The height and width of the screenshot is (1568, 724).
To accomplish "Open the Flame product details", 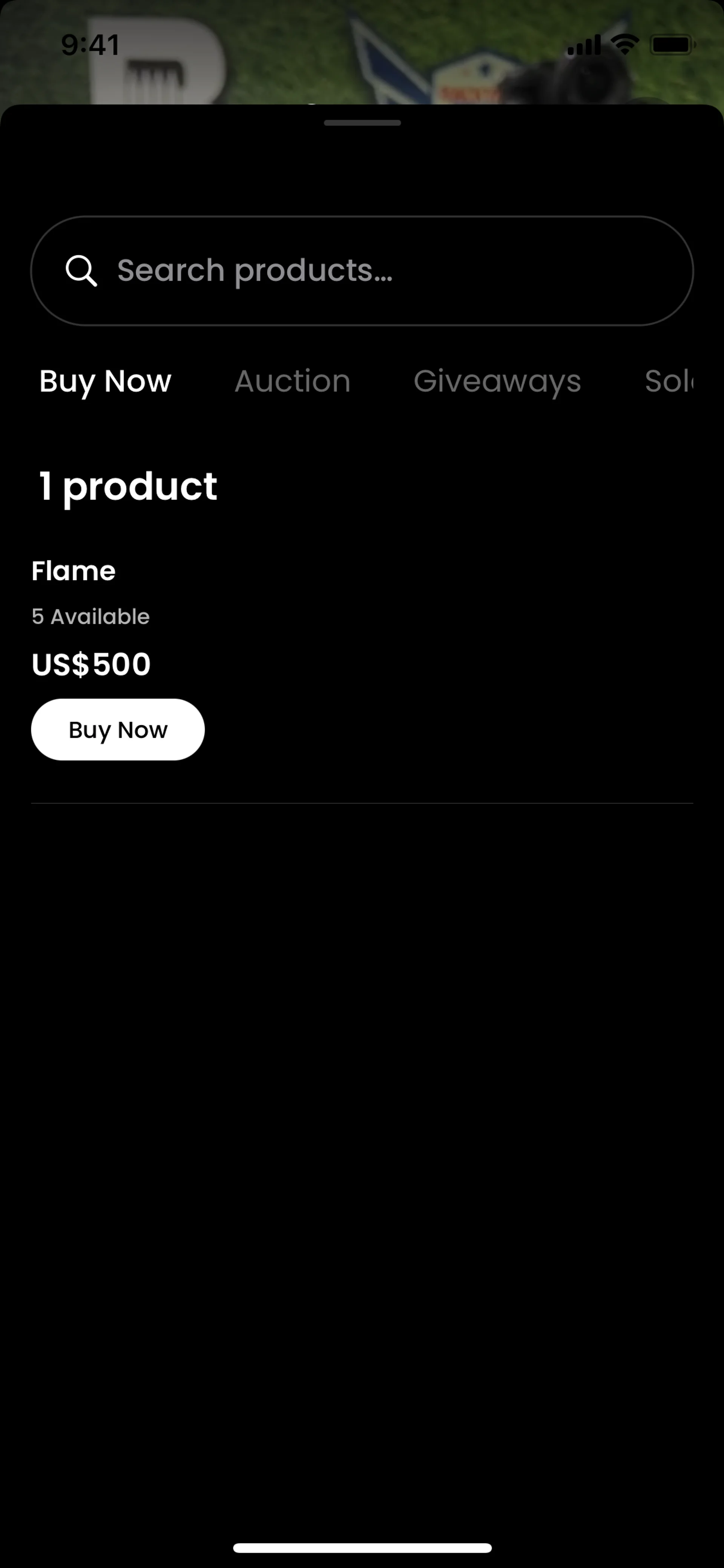I will tap(73, 571).
